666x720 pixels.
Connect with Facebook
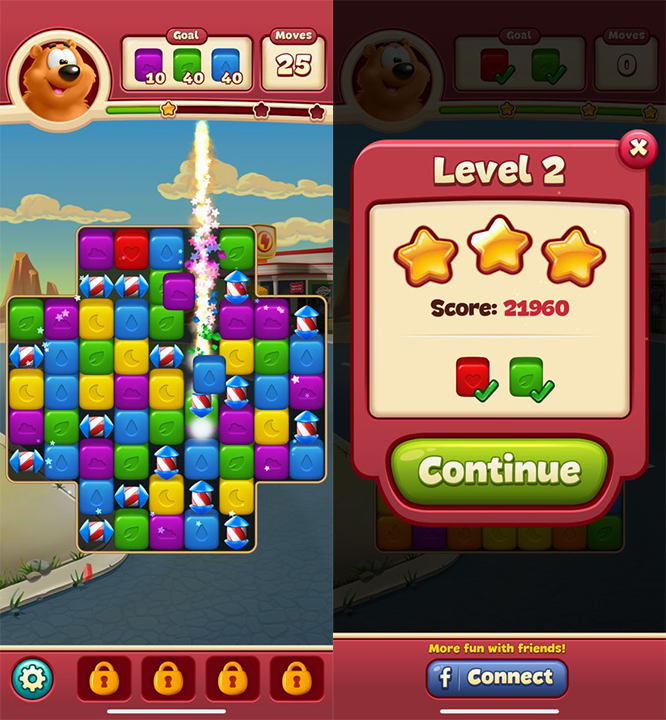point(499,677)
